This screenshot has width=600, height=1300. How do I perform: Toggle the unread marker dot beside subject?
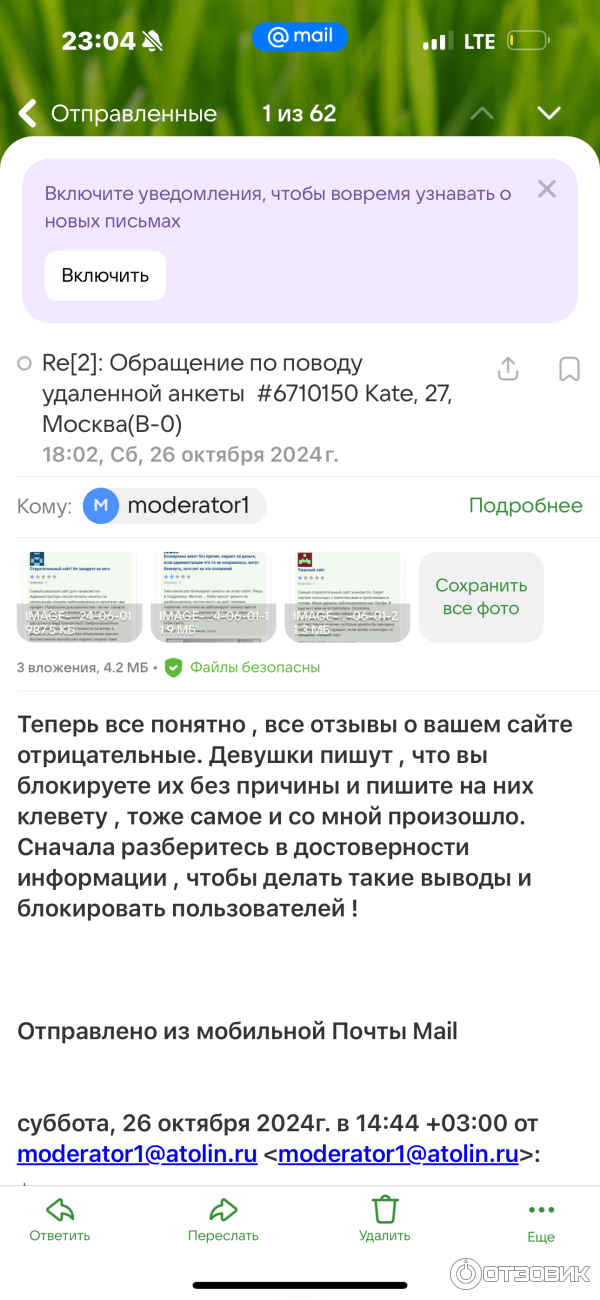25,365
